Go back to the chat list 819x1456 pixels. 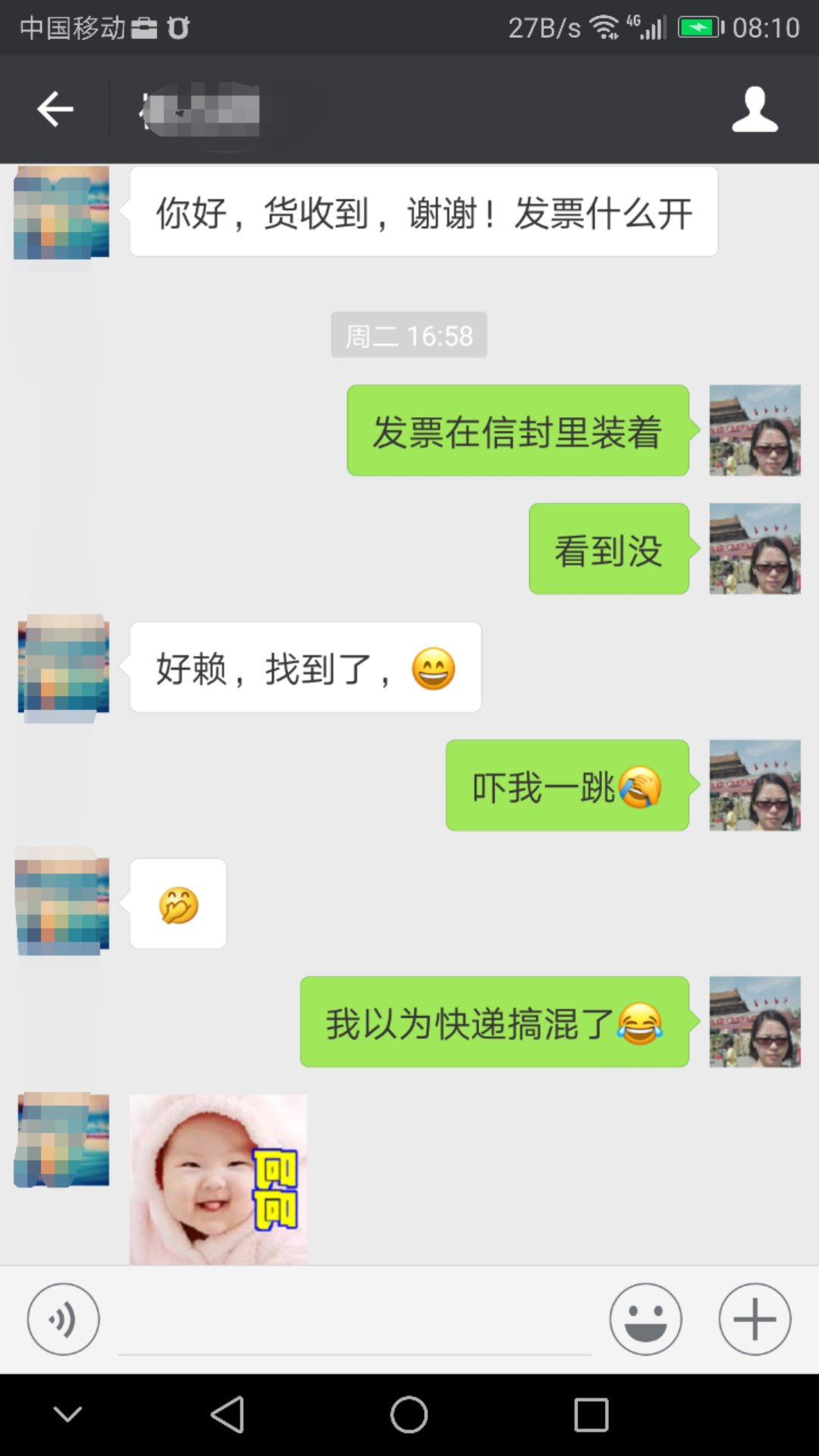point(55,110)
